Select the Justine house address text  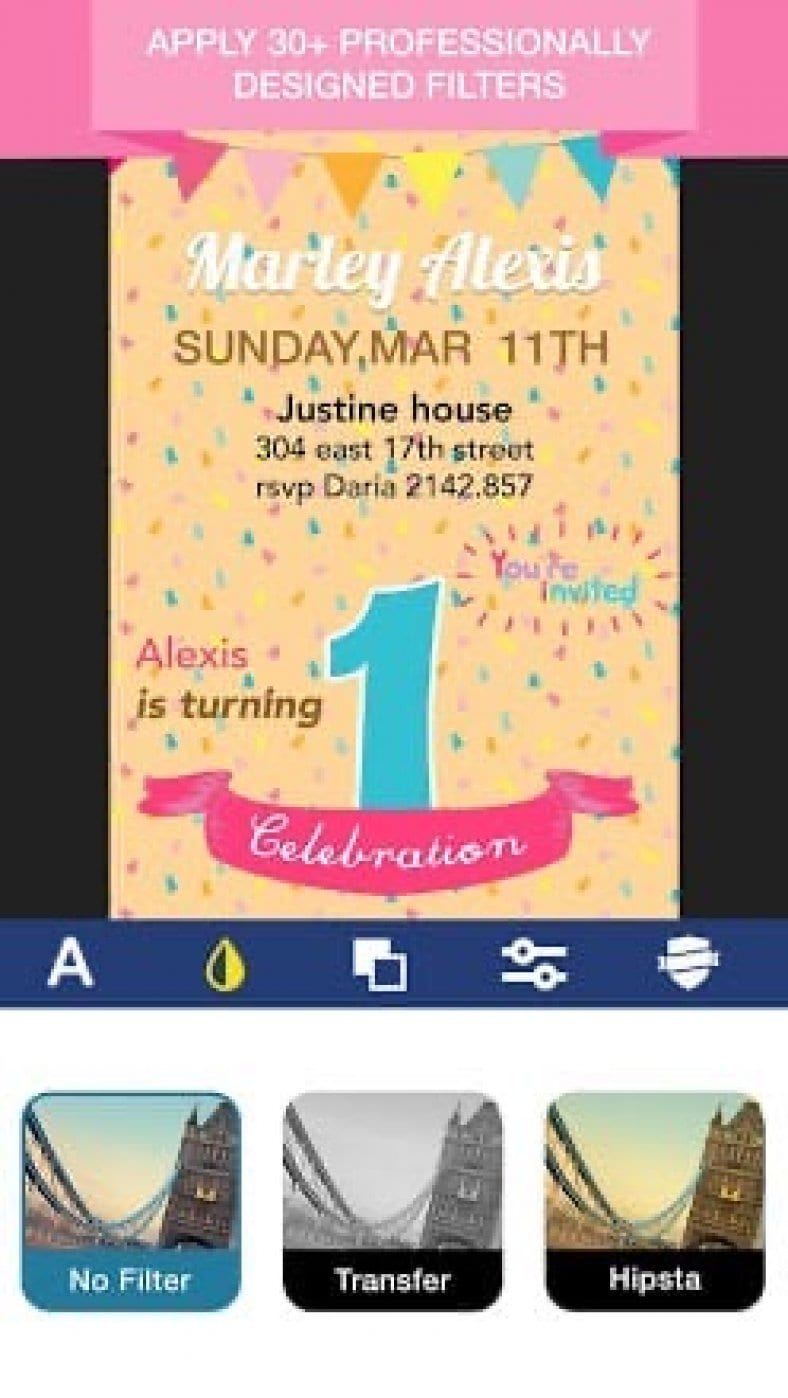396,410
